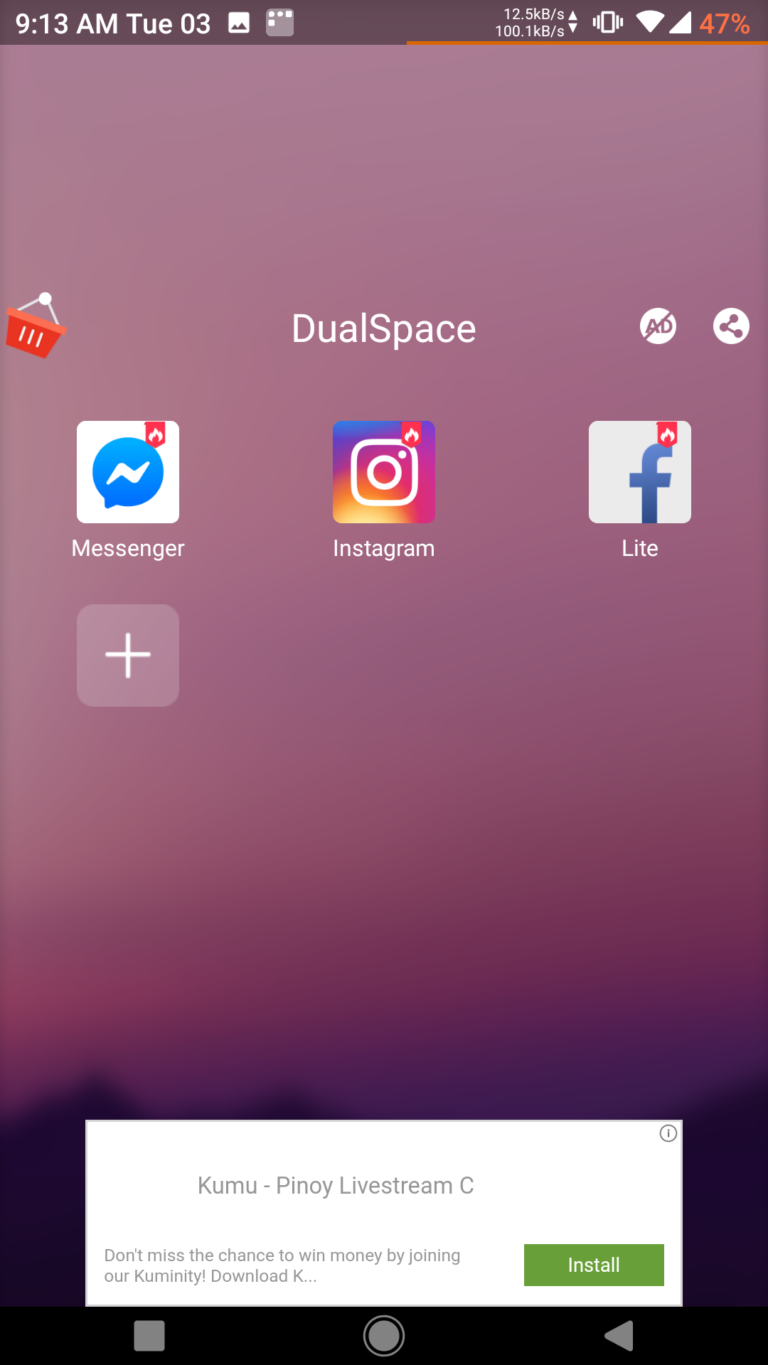Screen dimensions: 768x1365
Task: Go back using the navigation bar
Action: pyautogui.click(x=619, y=1336)
